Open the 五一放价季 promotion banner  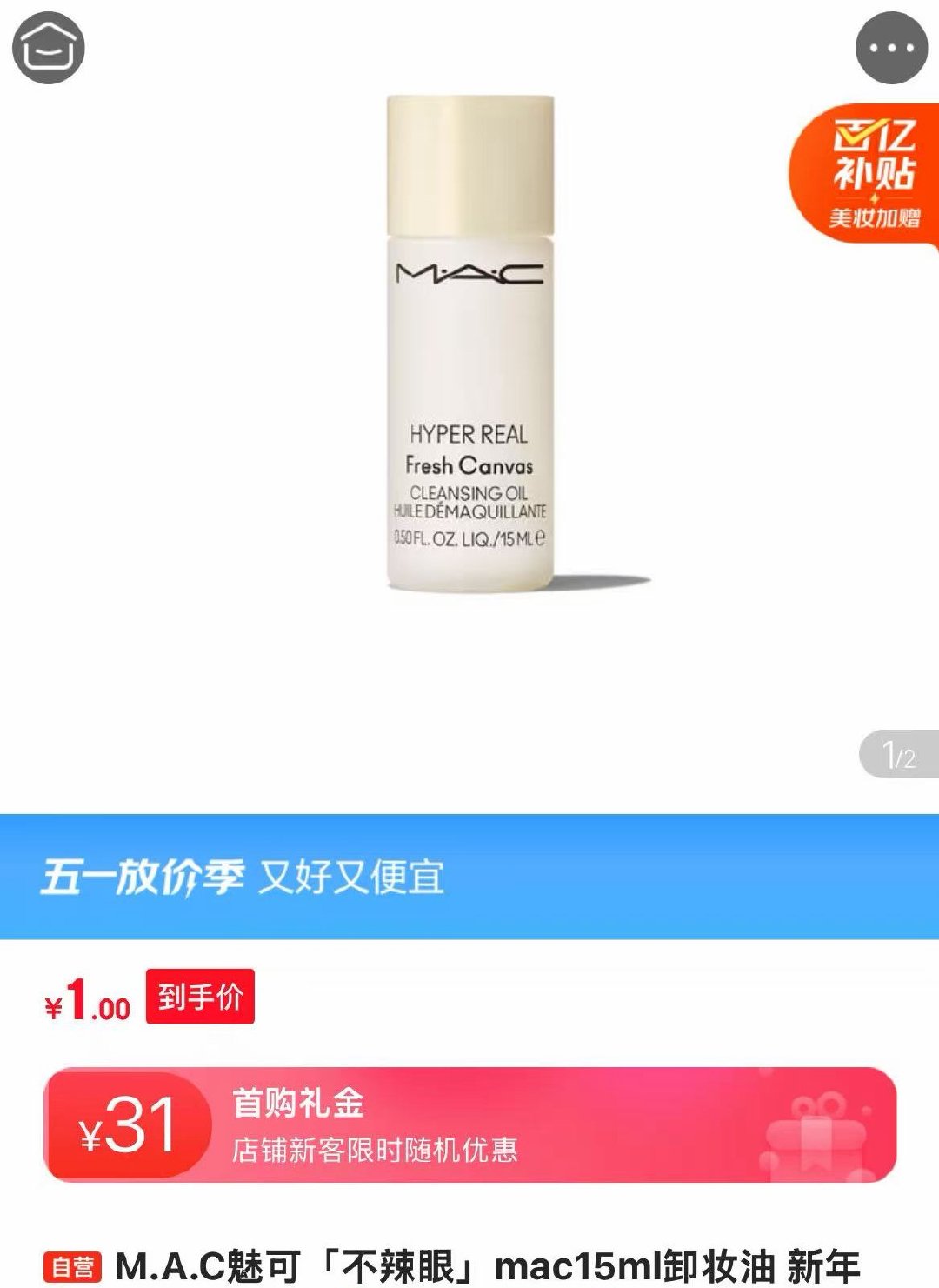[469, 877]
